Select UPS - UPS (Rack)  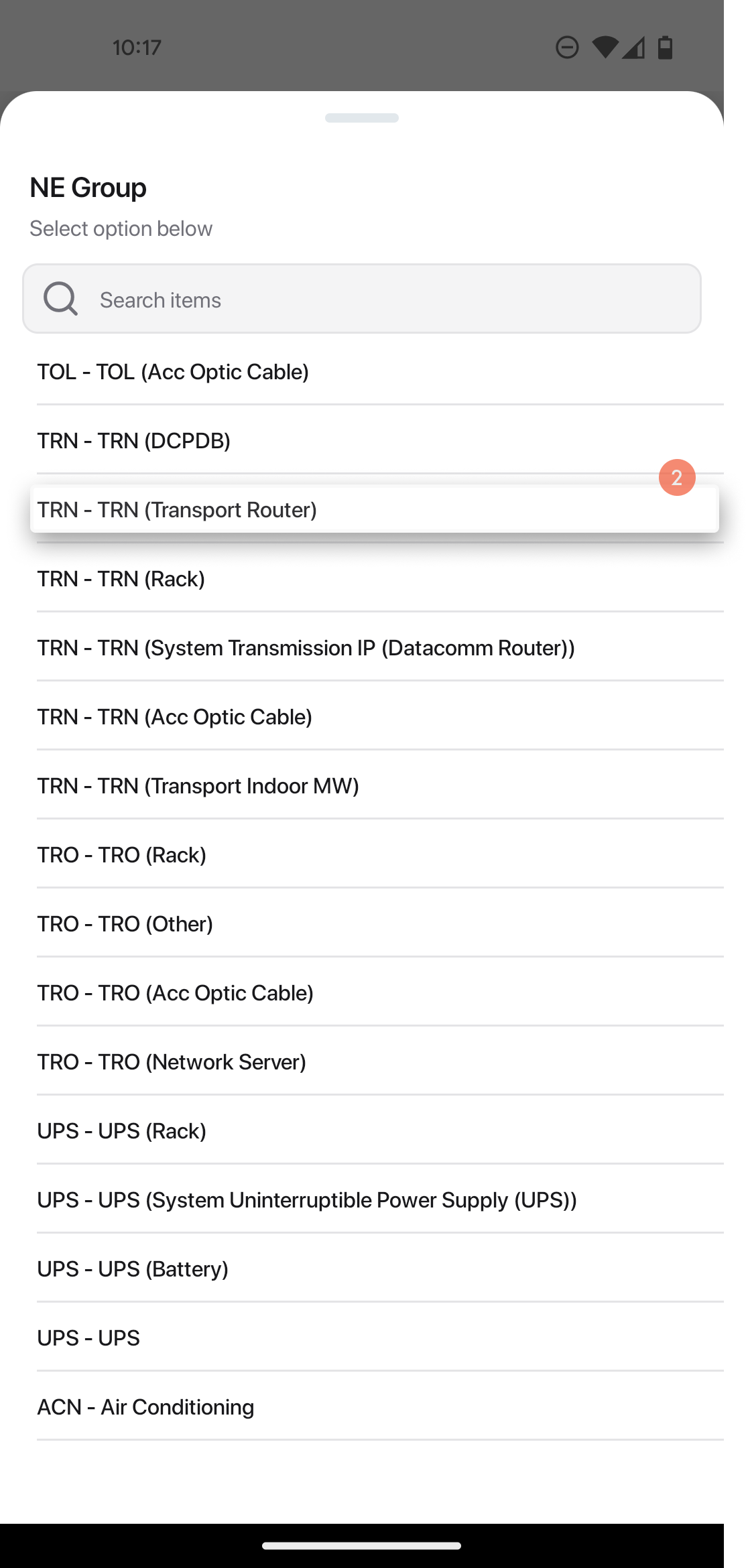[x=380, y=1130]
